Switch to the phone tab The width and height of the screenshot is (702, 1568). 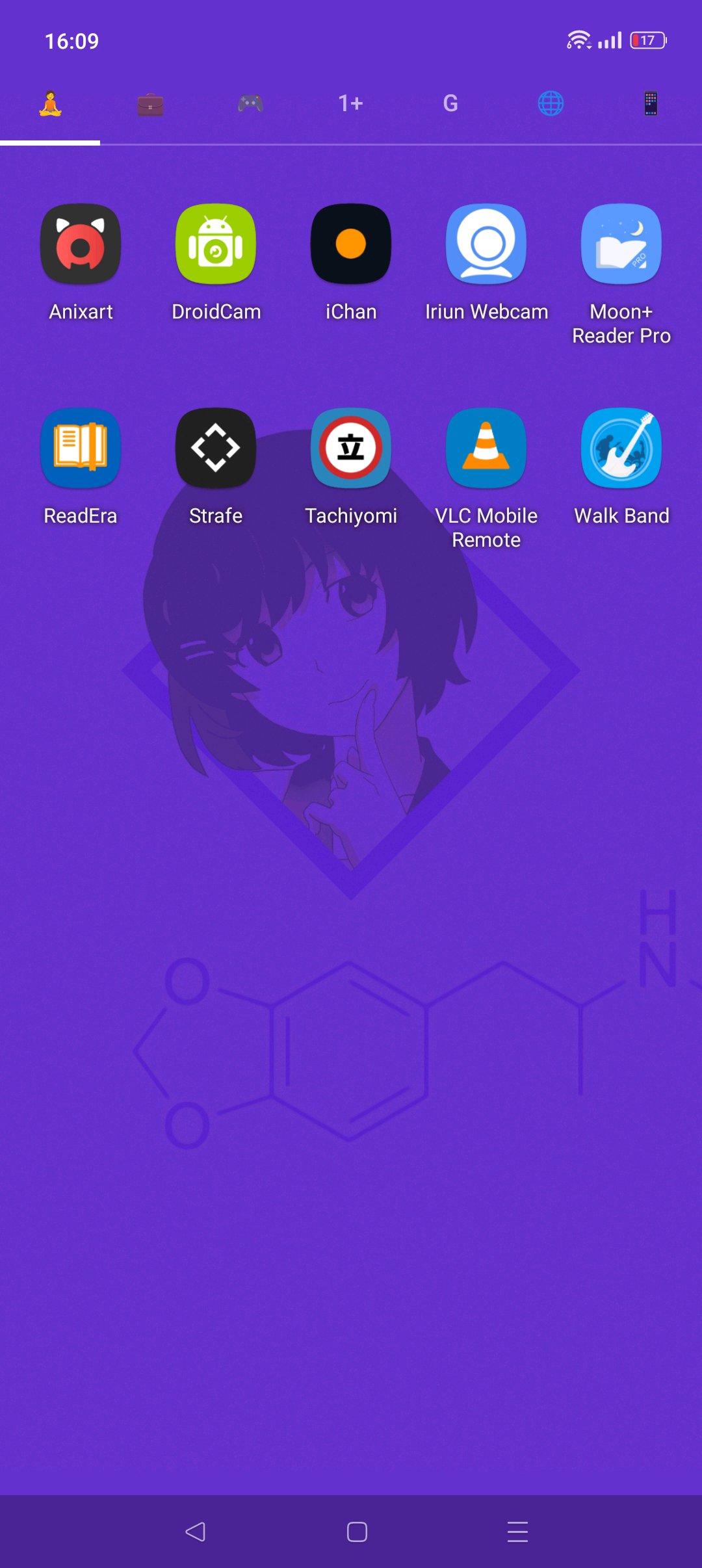click(651, 104)
